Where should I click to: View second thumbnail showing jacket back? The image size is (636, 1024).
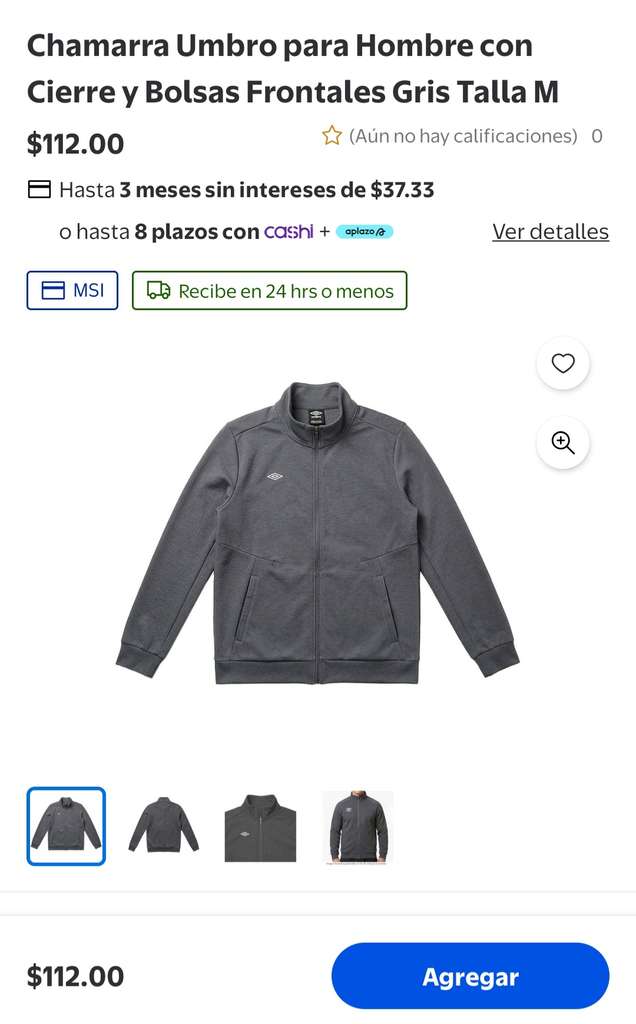click(163, 826)
